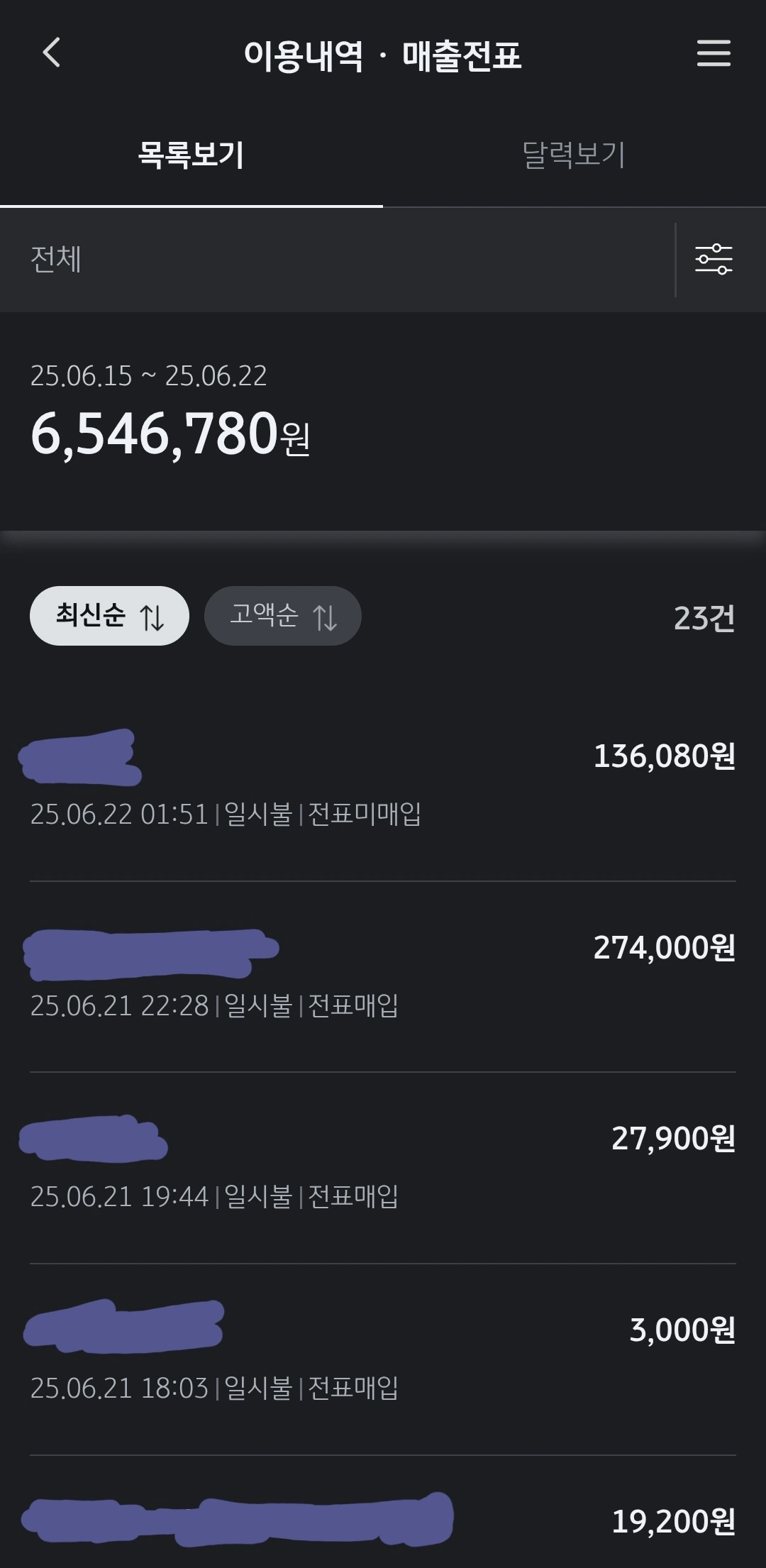Sort by 최신순

[109, 616]
